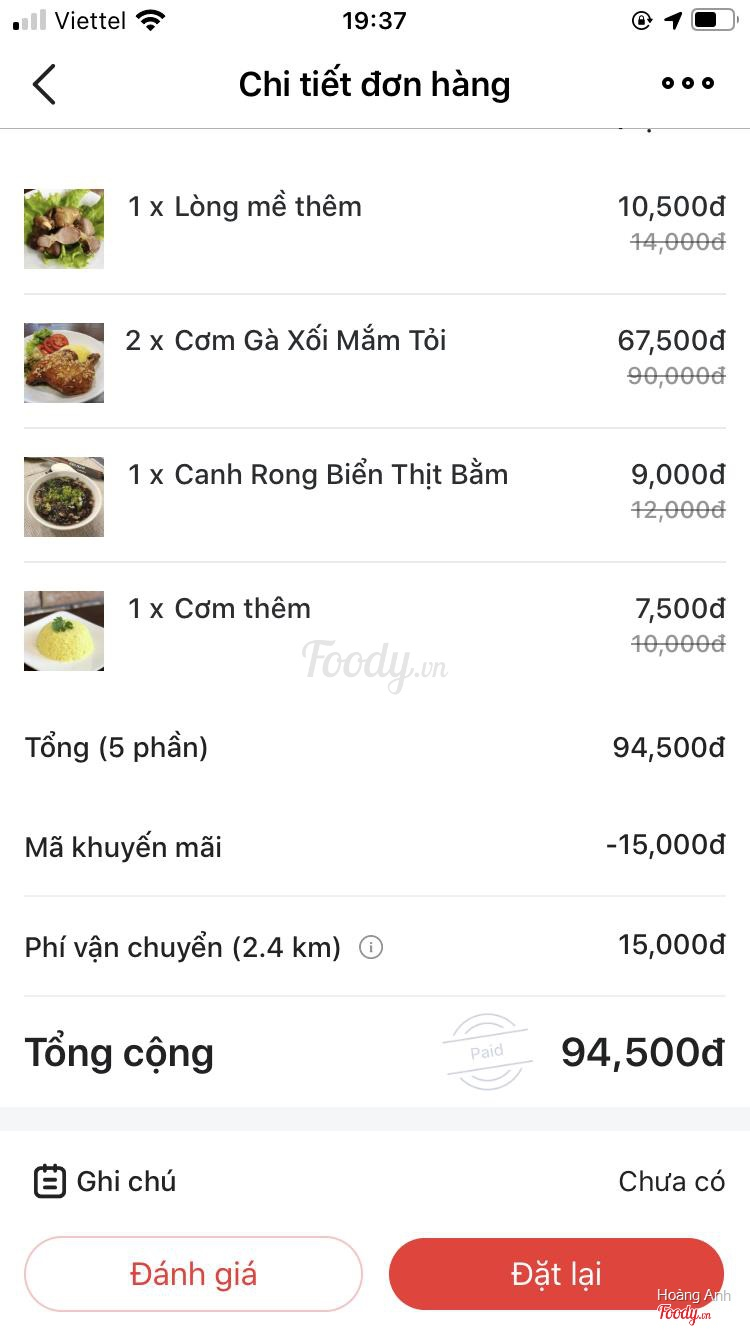Image resolution: width=750 pixels, height=1334 pixels.
Task: Tap Đánh giá to rate the order
Action: pos(193,1273)
